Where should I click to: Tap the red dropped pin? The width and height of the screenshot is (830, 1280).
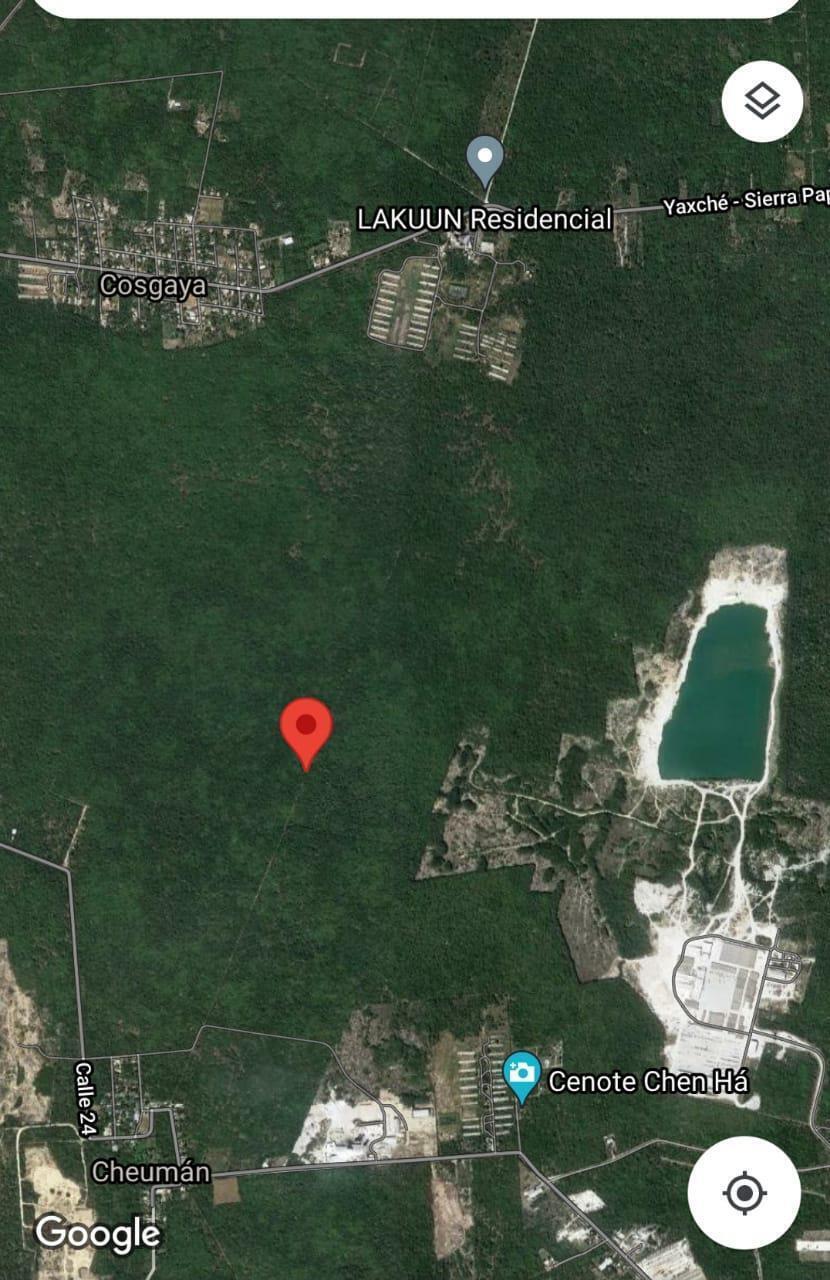(306, 727)
